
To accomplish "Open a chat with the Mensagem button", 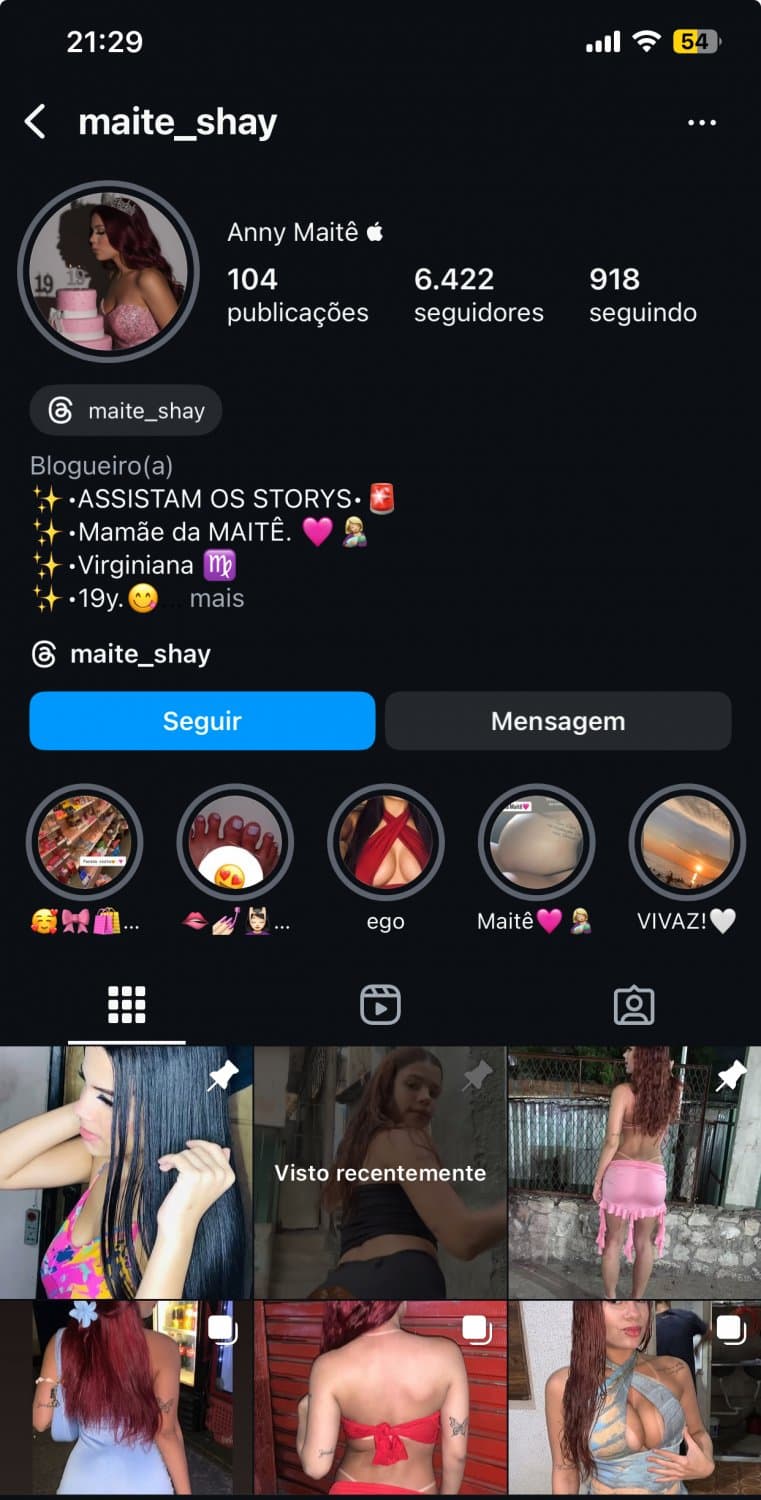I will [x=557, y=720].
